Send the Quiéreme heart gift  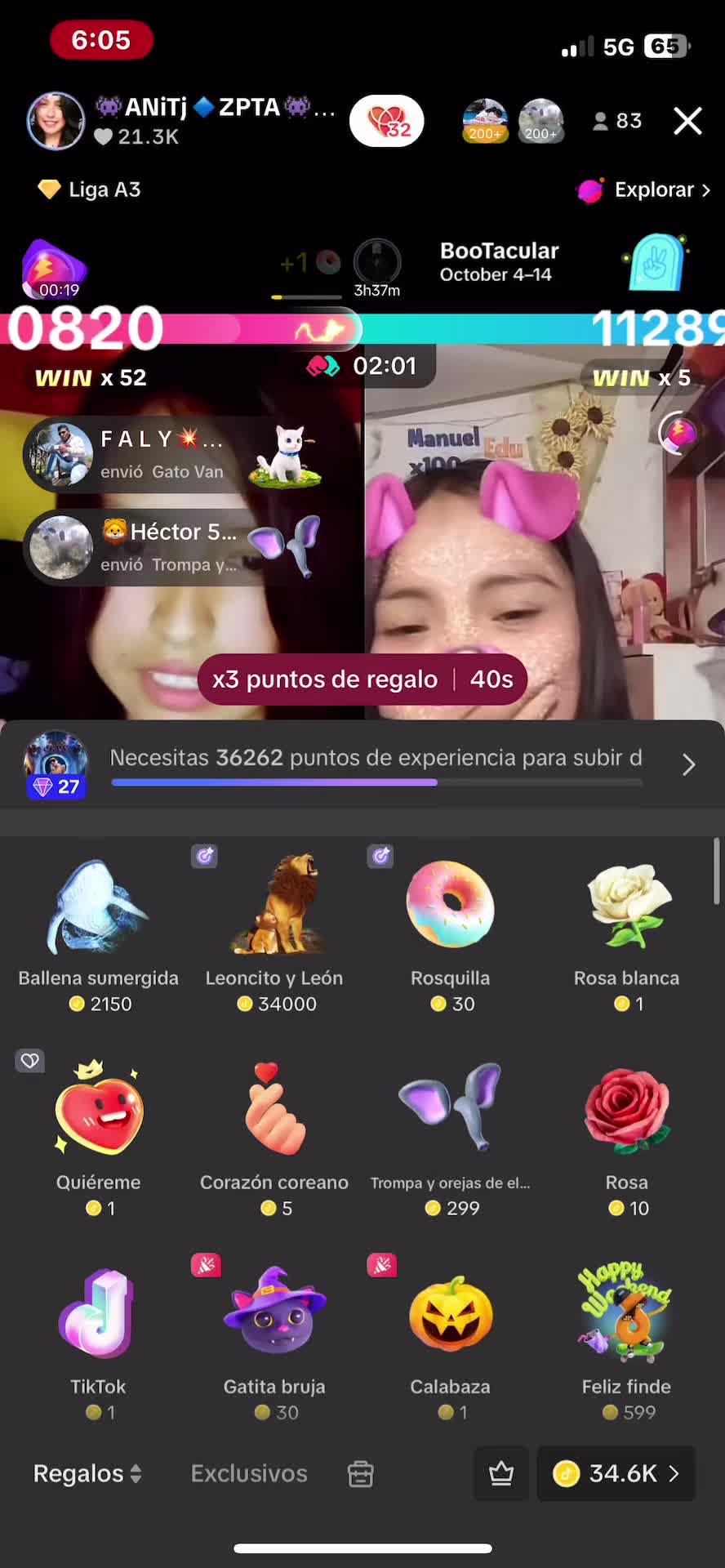98,1135
